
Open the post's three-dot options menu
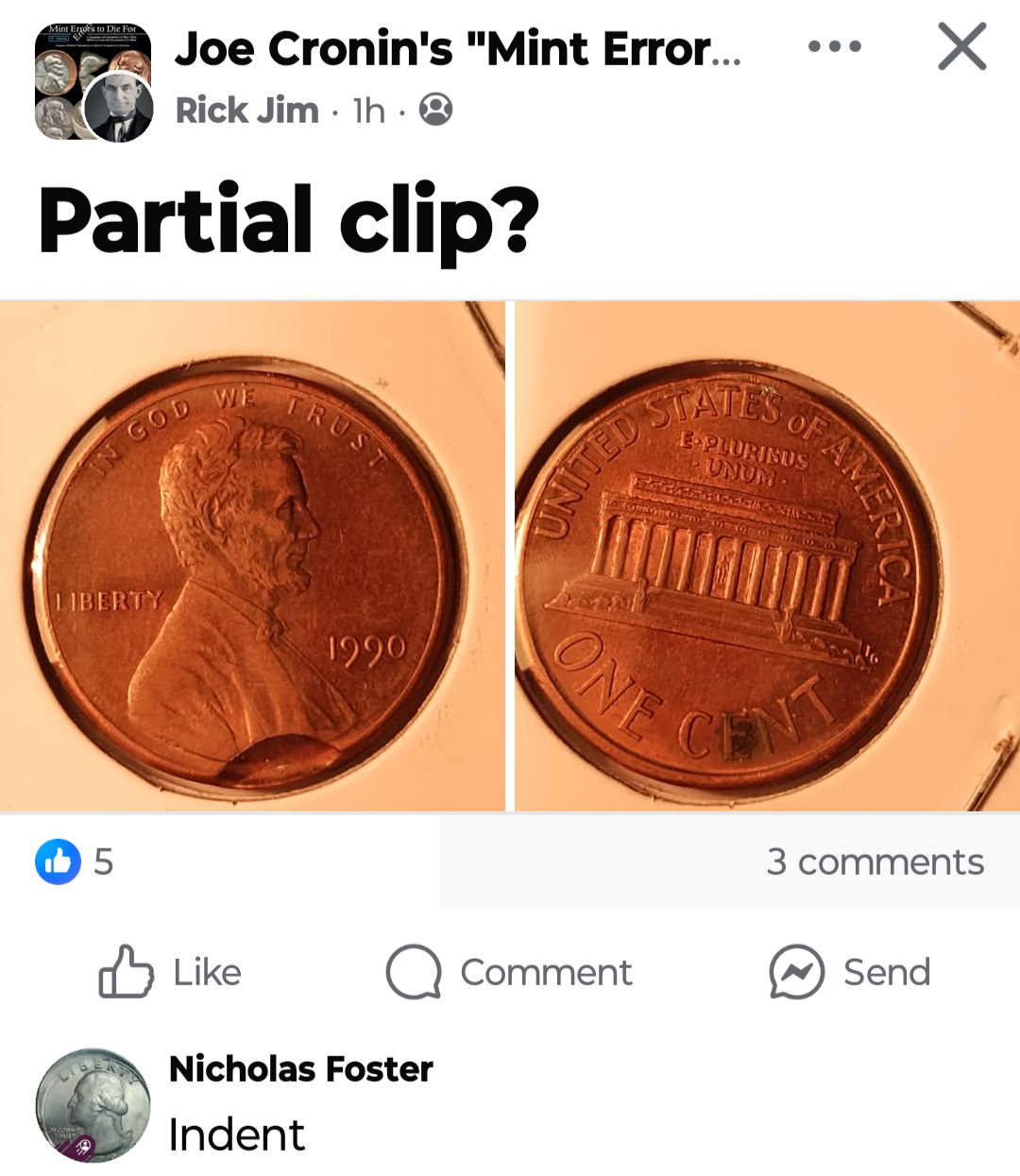835,46
